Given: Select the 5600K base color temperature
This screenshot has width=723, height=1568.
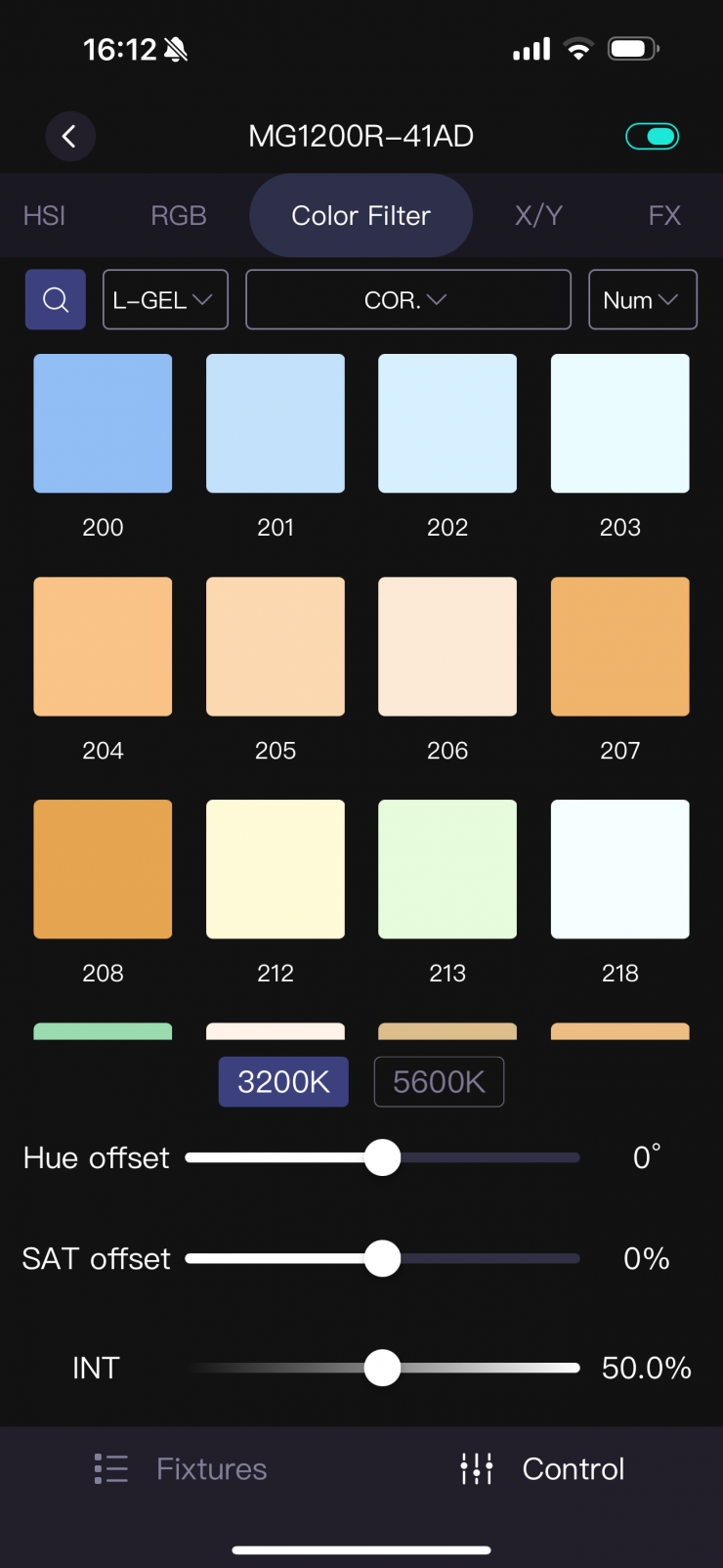Looking at the screenshot, I should point(439,1081).
